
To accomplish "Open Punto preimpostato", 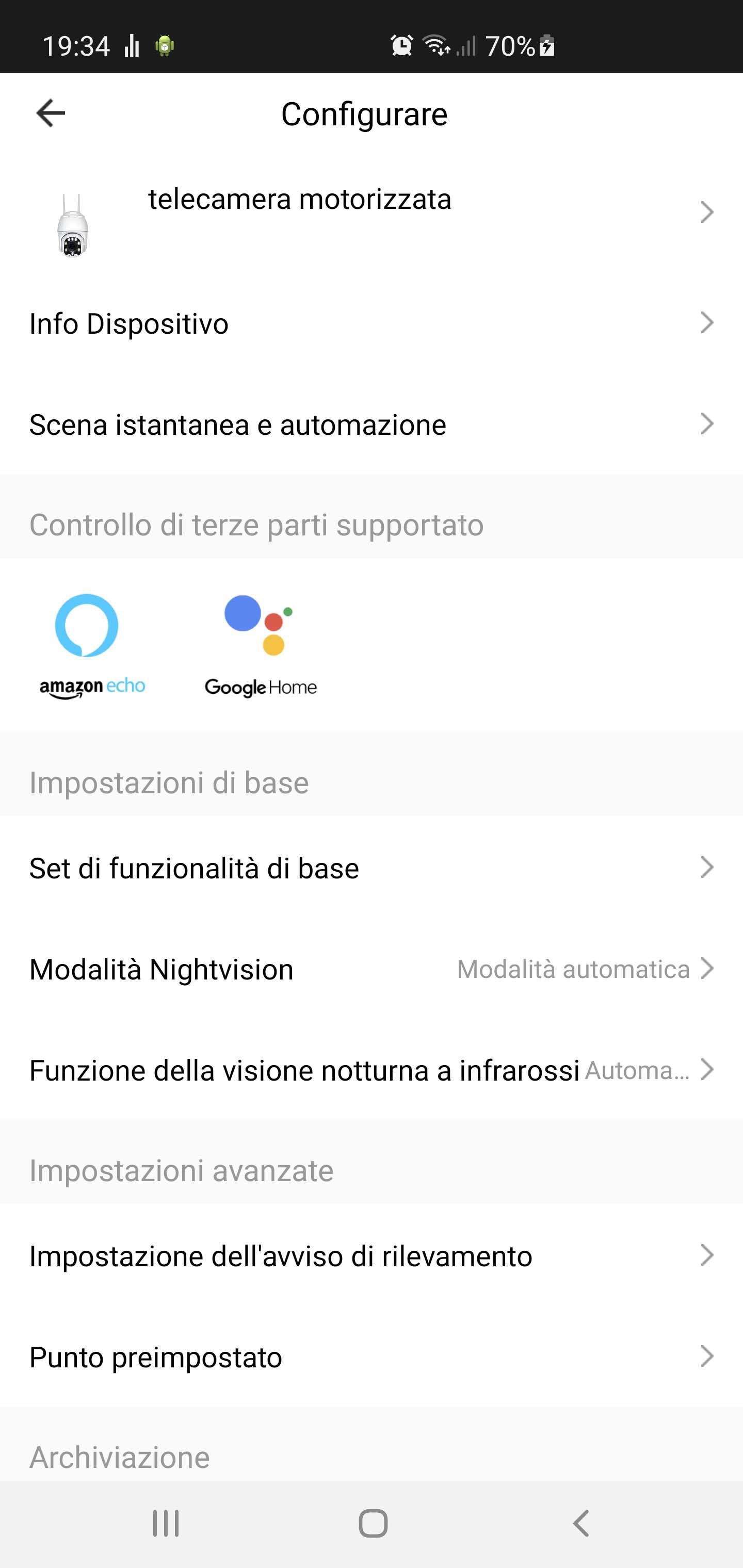I will [372, 1357].
